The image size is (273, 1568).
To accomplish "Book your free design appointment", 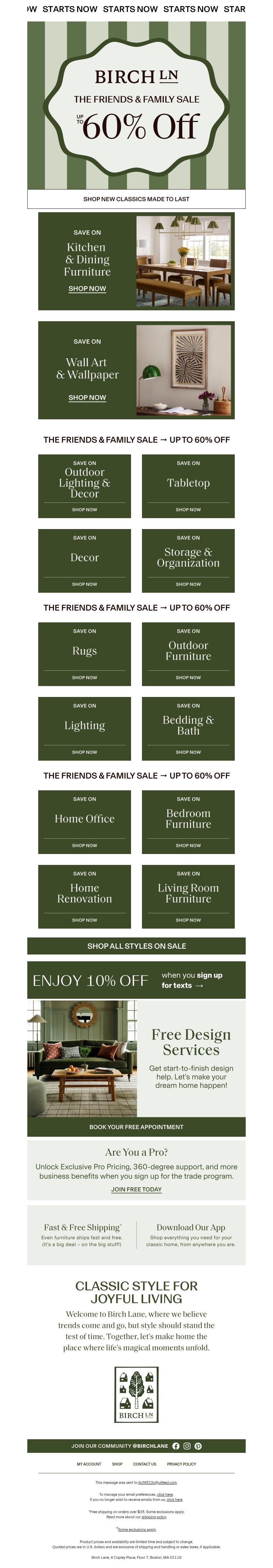I will [x=136, y=1127].
